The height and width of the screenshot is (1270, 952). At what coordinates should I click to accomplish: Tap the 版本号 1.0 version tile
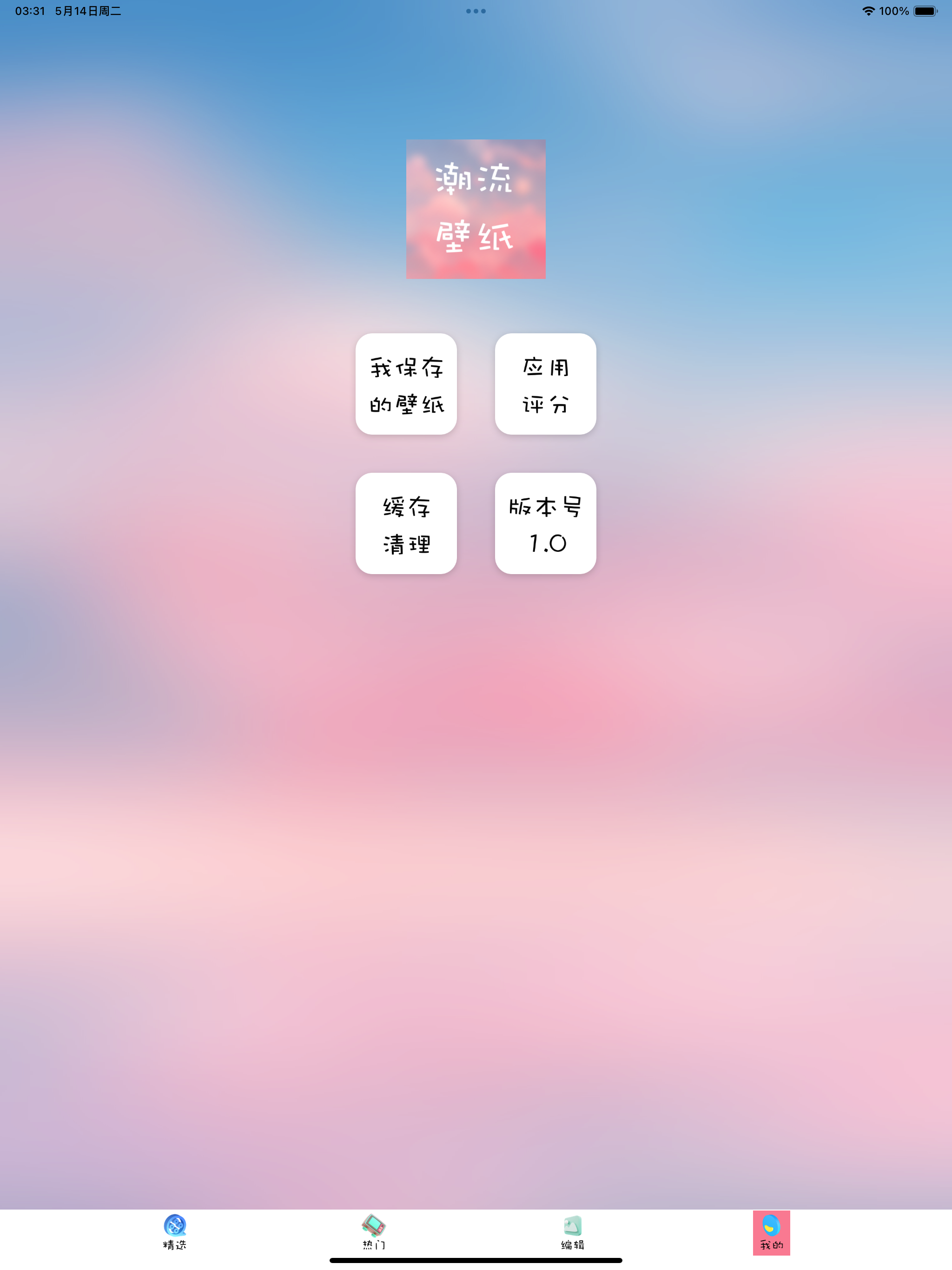click(545, 523)
